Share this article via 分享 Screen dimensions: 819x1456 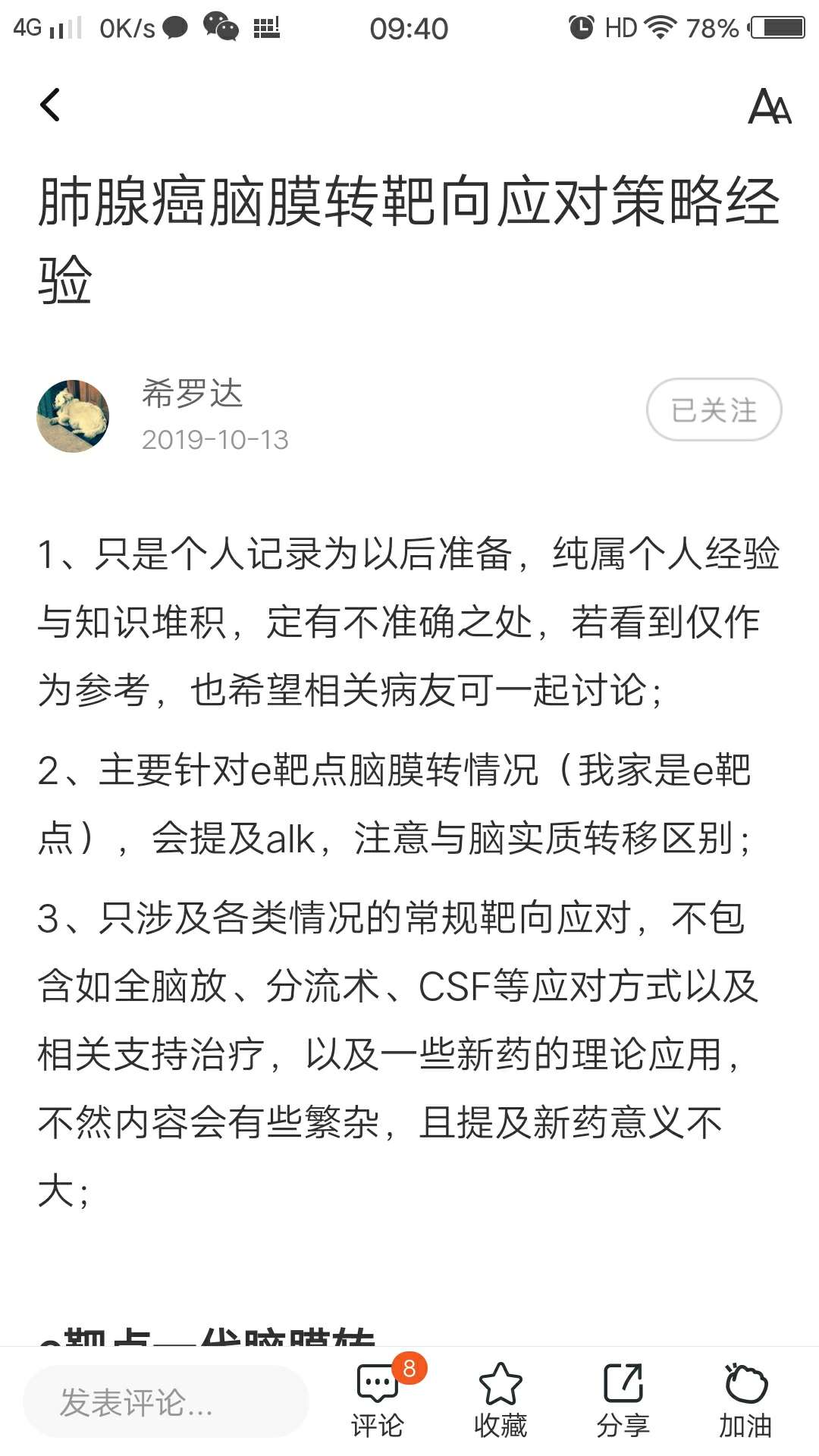pos(623,1400)
